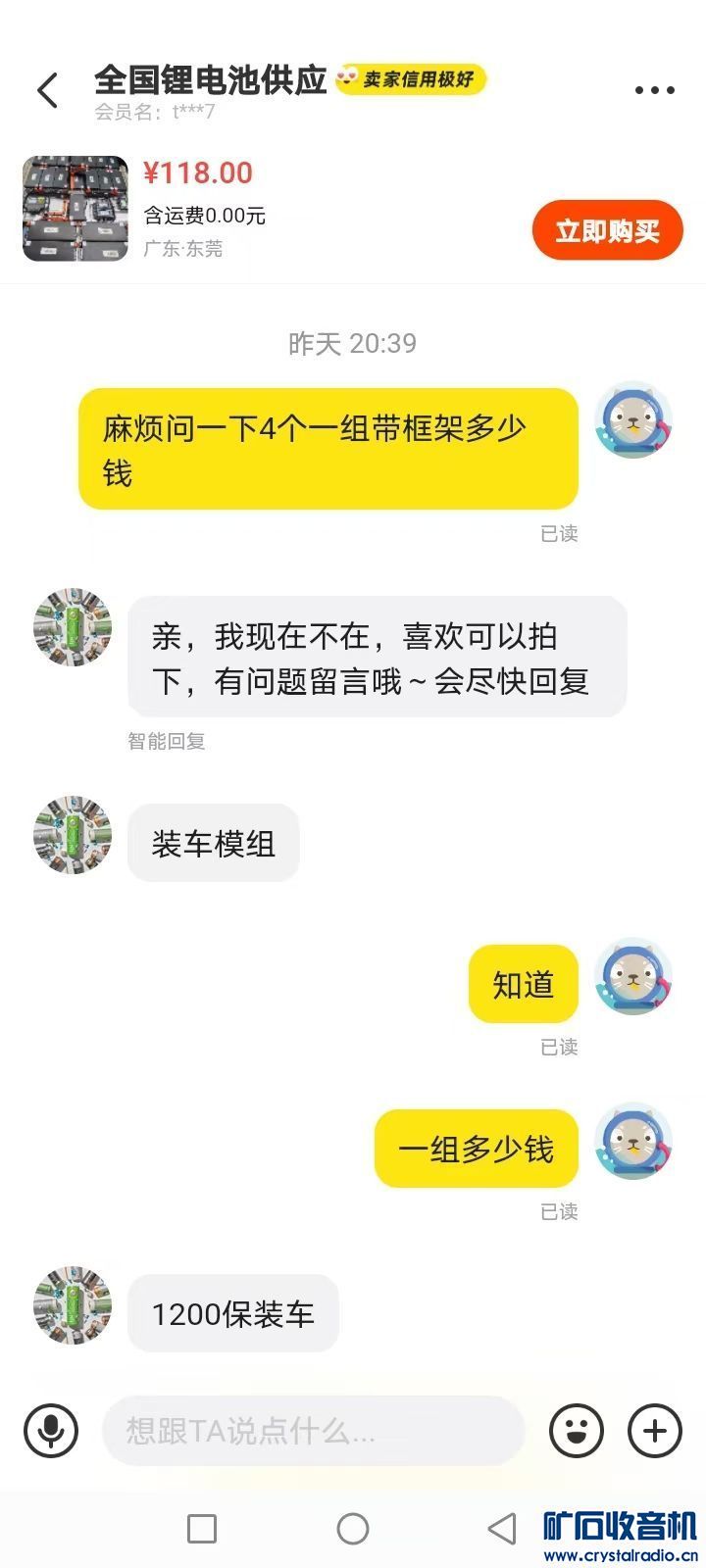Open the three-dot overflow menu
Screen dimensions: 706x1568
(654, 90)
